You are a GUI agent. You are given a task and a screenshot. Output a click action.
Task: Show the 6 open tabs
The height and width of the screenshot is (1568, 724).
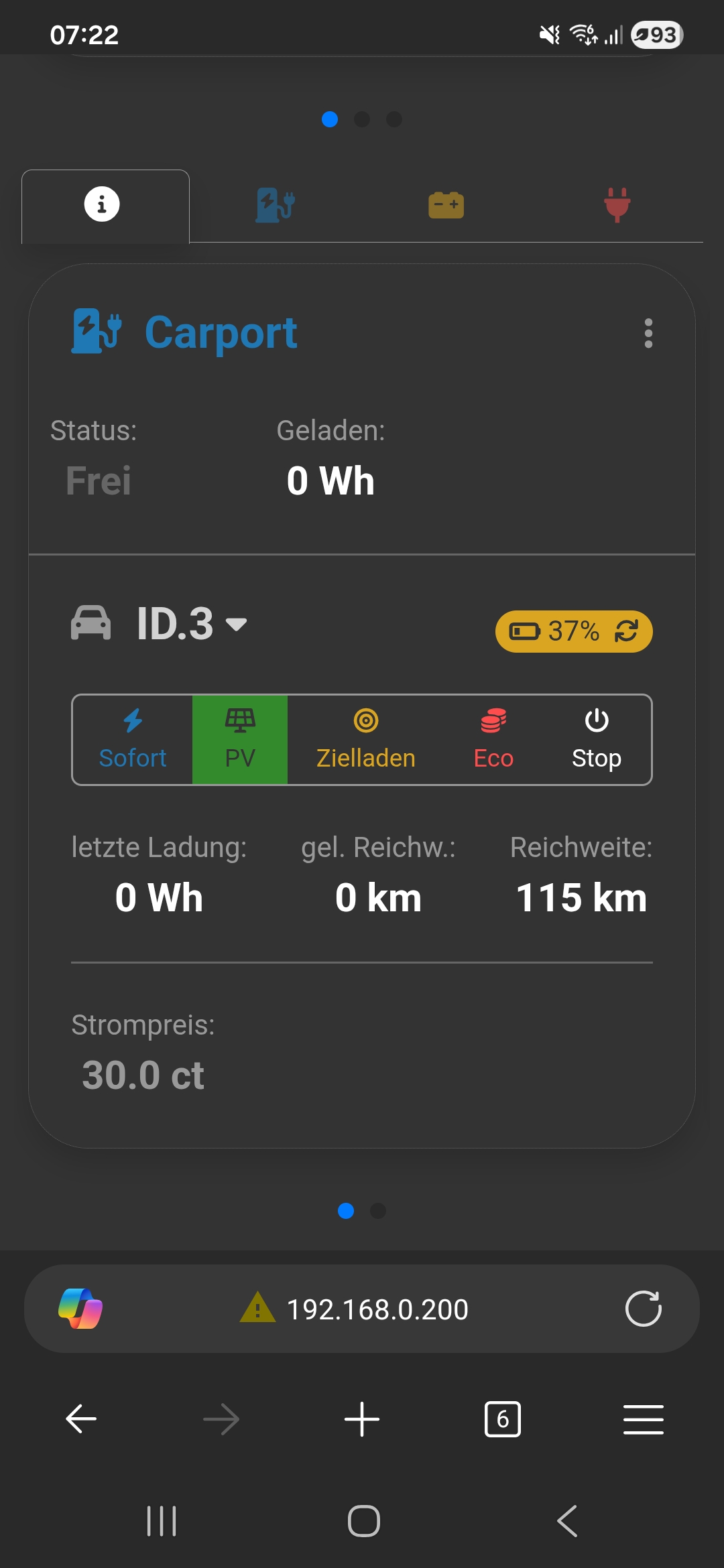coord(502,1419)
